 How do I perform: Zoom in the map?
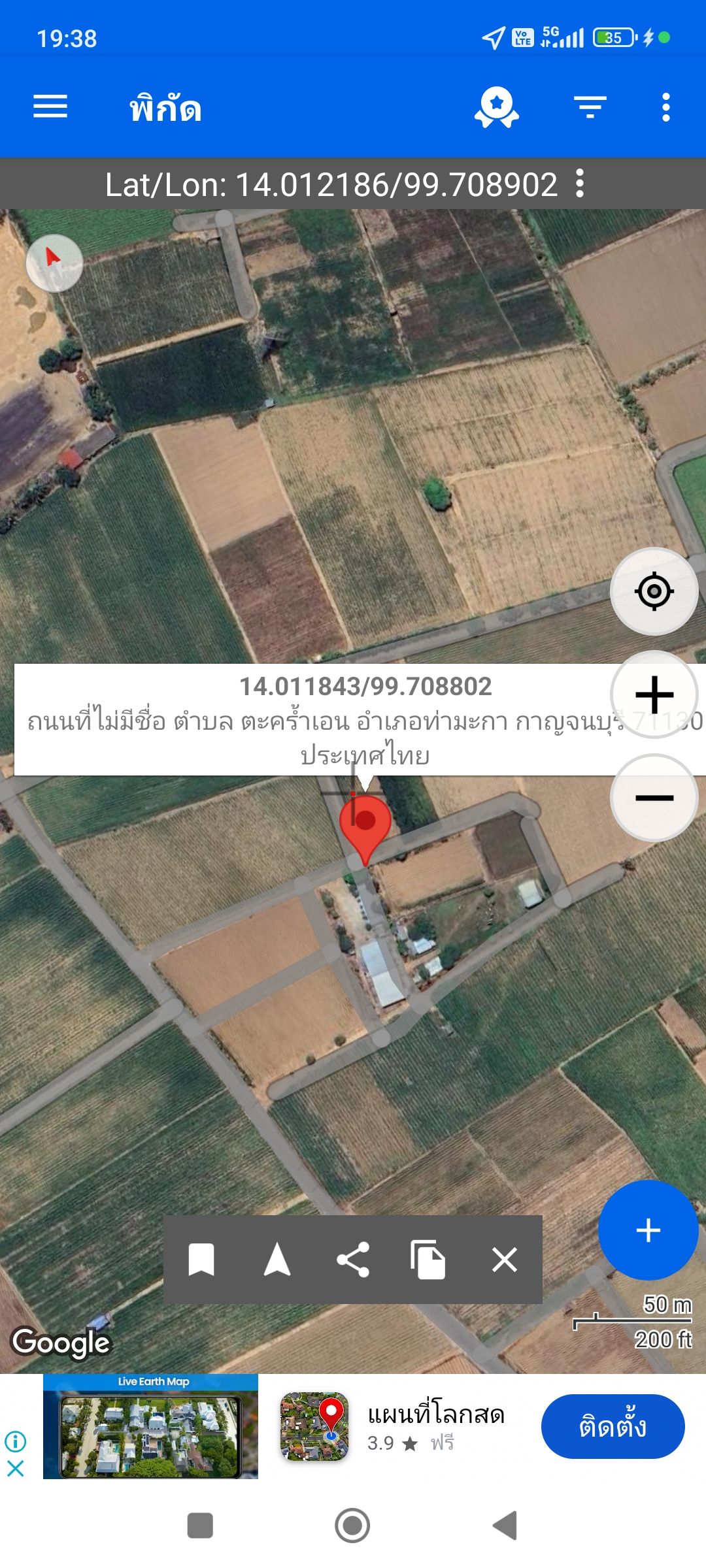pos(654,694)
